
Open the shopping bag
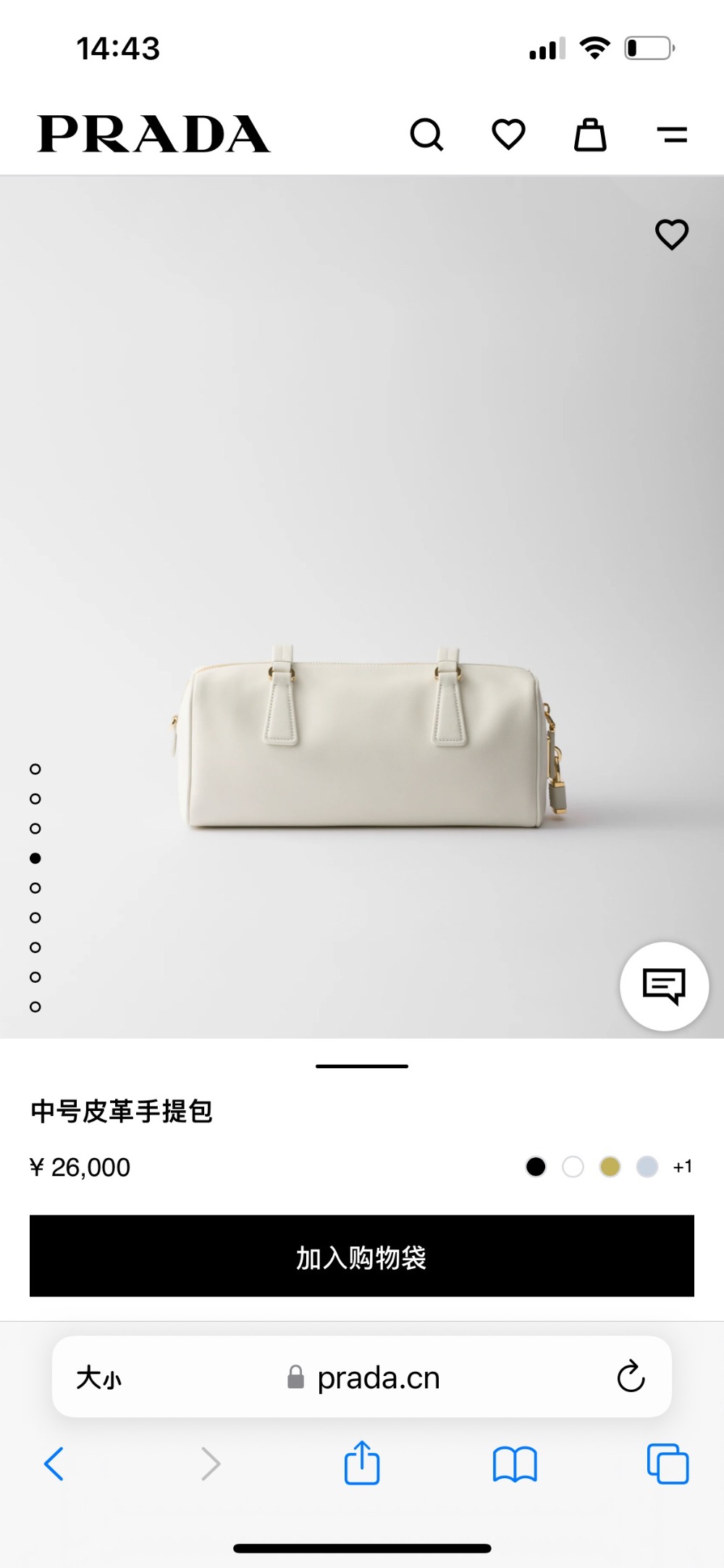coord(590,135)
